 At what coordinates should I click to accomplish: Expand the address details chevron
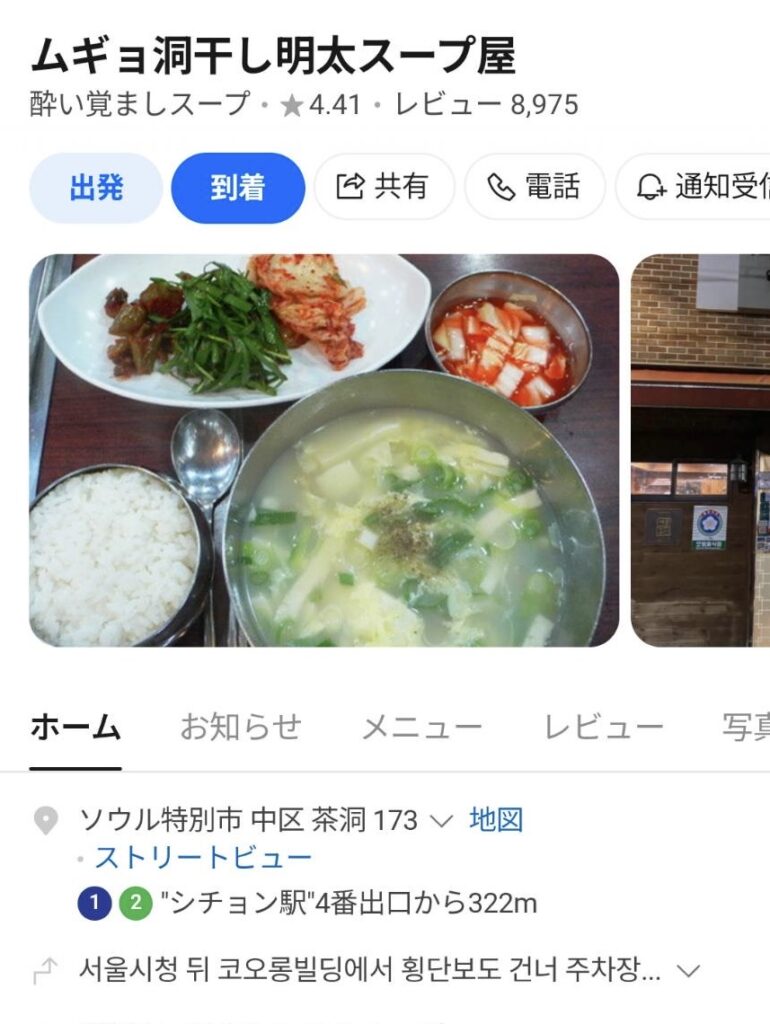[x=441, y=821]
